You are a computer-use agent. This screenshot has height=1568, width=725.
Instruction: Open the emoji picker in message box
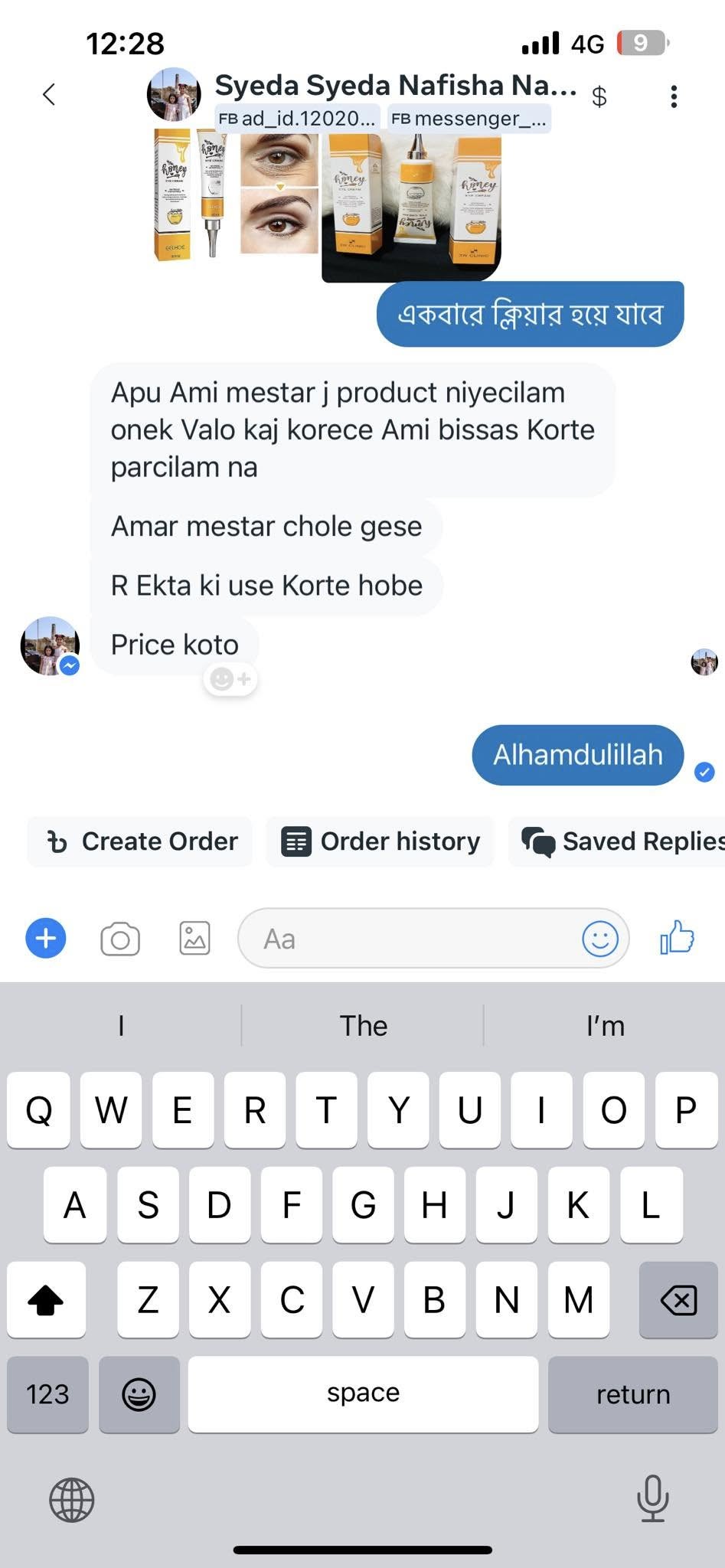coord(599,938)
